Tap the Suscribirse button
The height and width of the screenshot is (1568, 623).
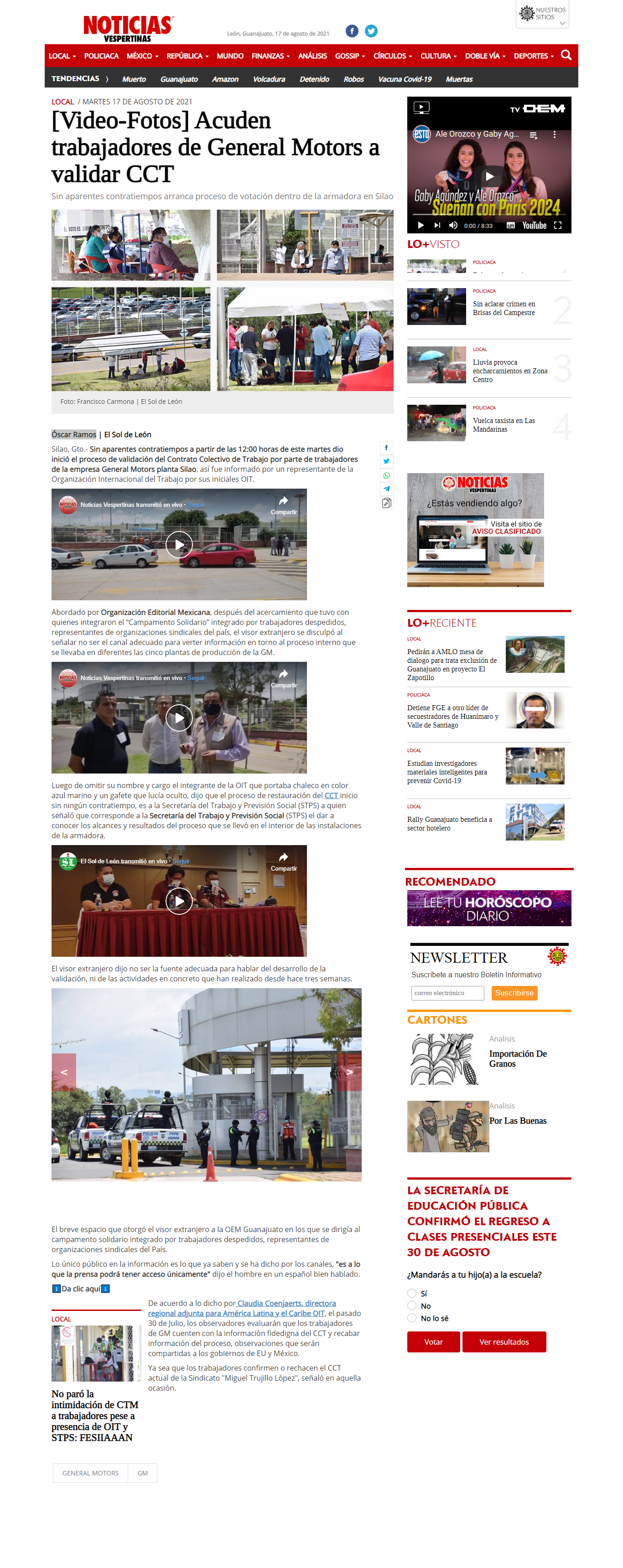[514, 993]
